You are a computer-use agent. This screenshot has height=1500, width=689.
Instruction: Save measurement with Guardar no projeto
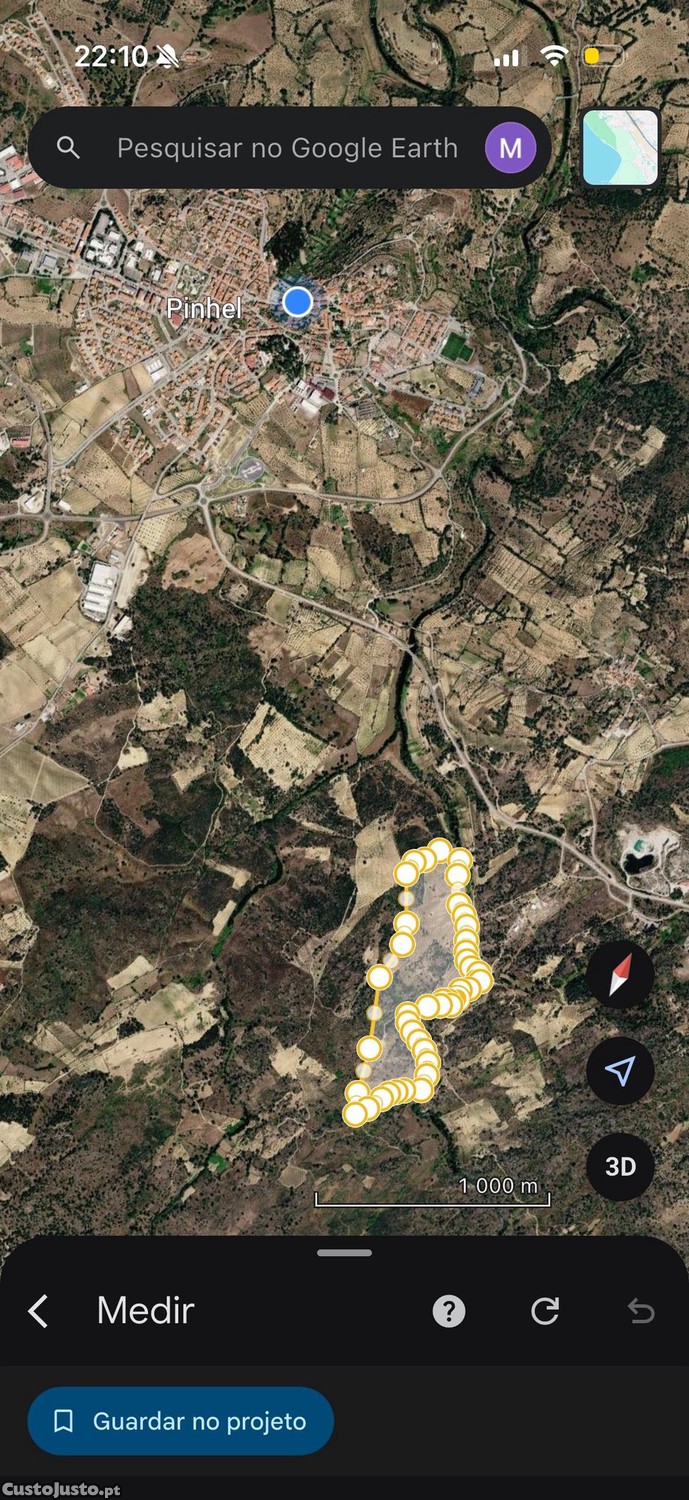pos(181,1421)
